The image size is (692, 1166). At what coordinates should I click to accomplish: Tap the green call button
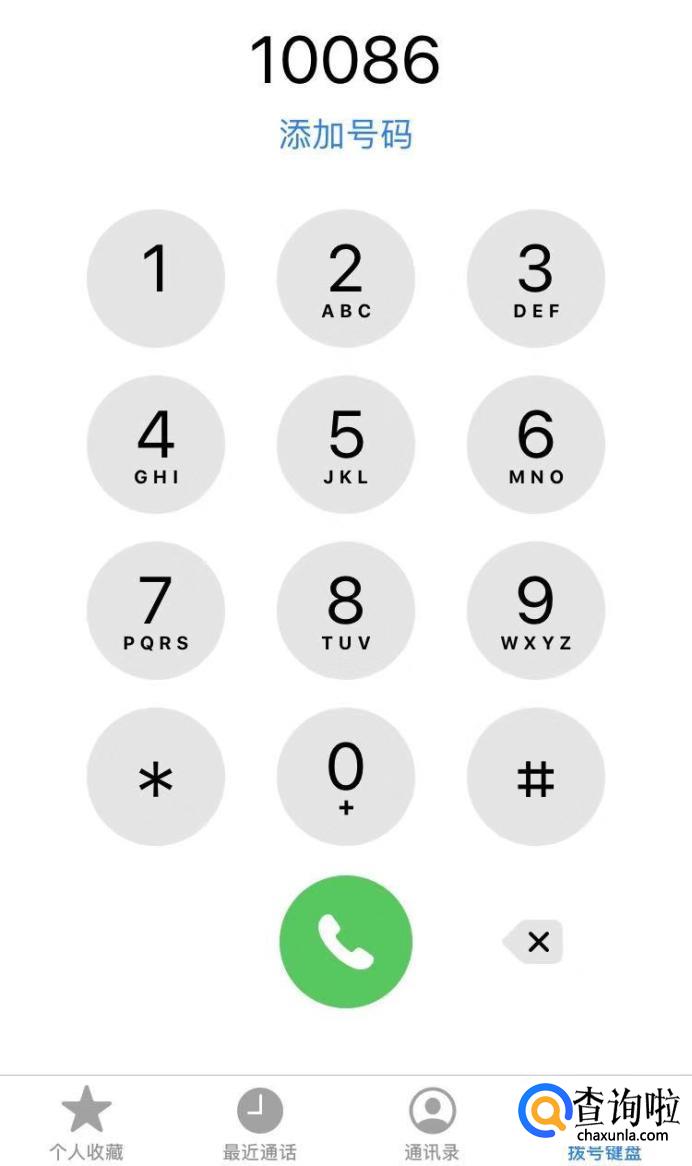click(346, 941)
